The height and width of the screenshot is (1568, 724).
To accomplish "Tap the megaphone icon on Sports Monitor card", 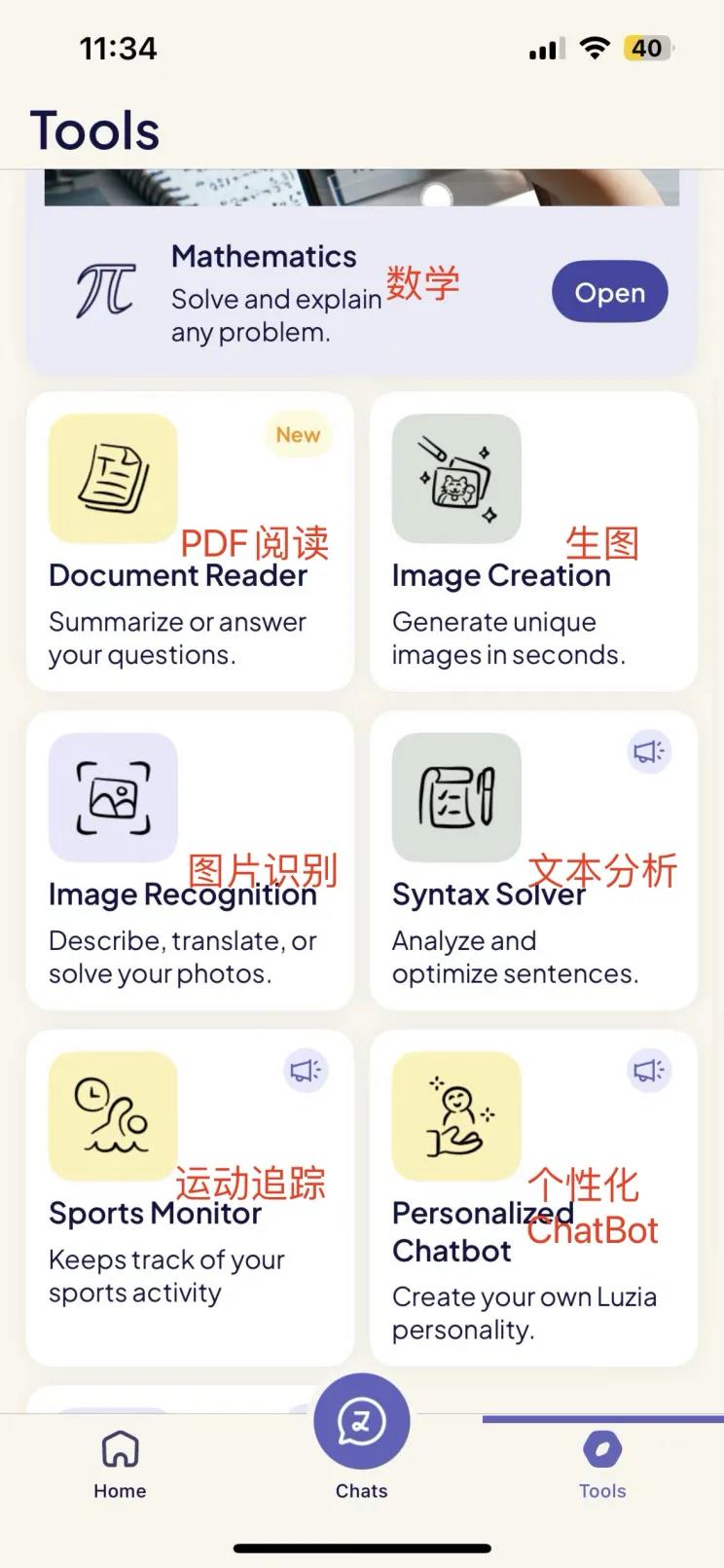I will [305, 1070].
